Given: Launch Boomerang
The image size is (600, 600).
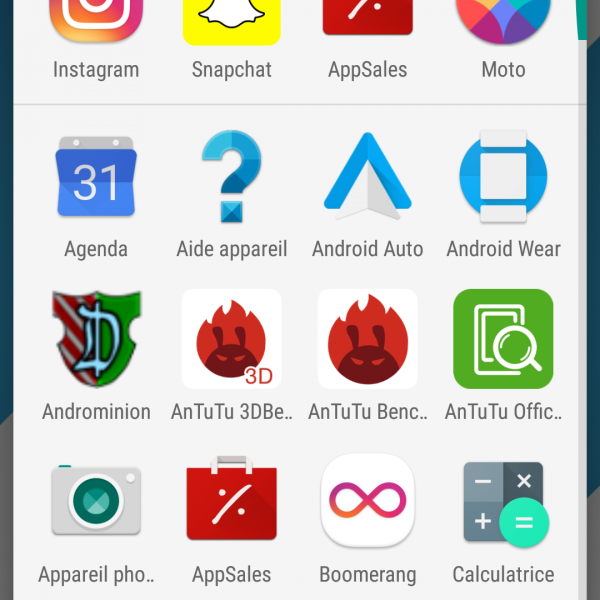Looking at the screenshot, I should pos(368,502).
